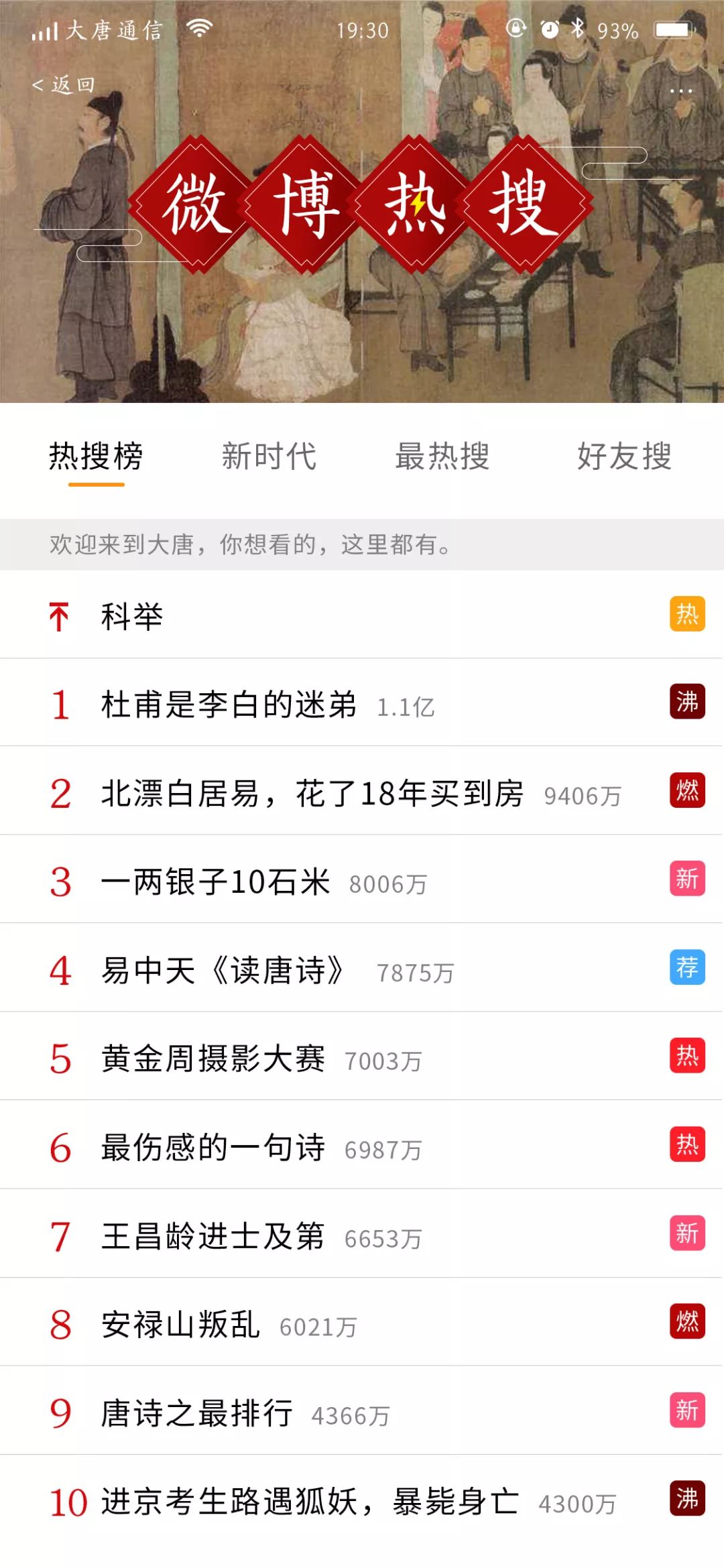
Task: Switch to the 新时代 tab
Action: click(269, 457)
